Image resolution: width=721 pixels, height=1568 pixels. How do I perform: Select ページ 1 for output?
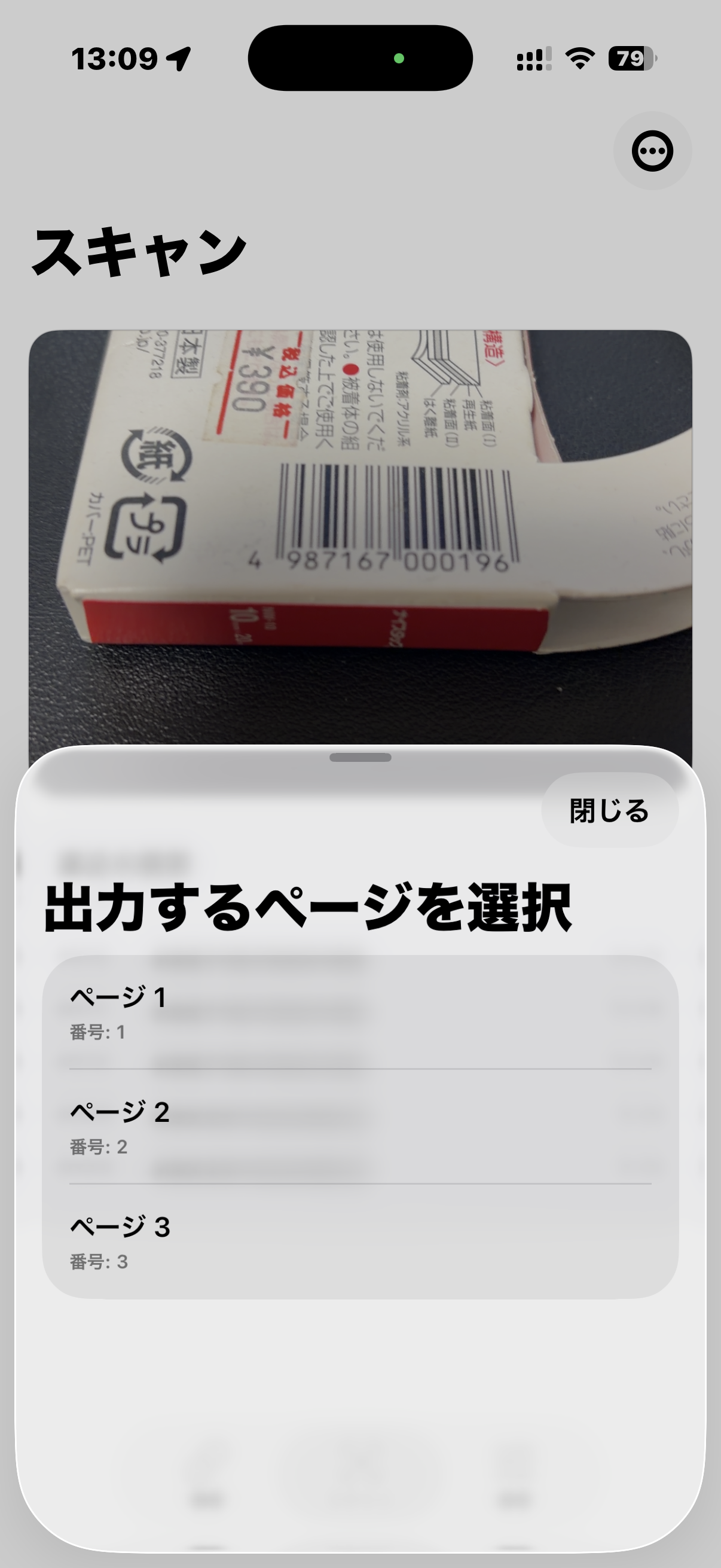pyautogui.click(x=359, y=1012)
